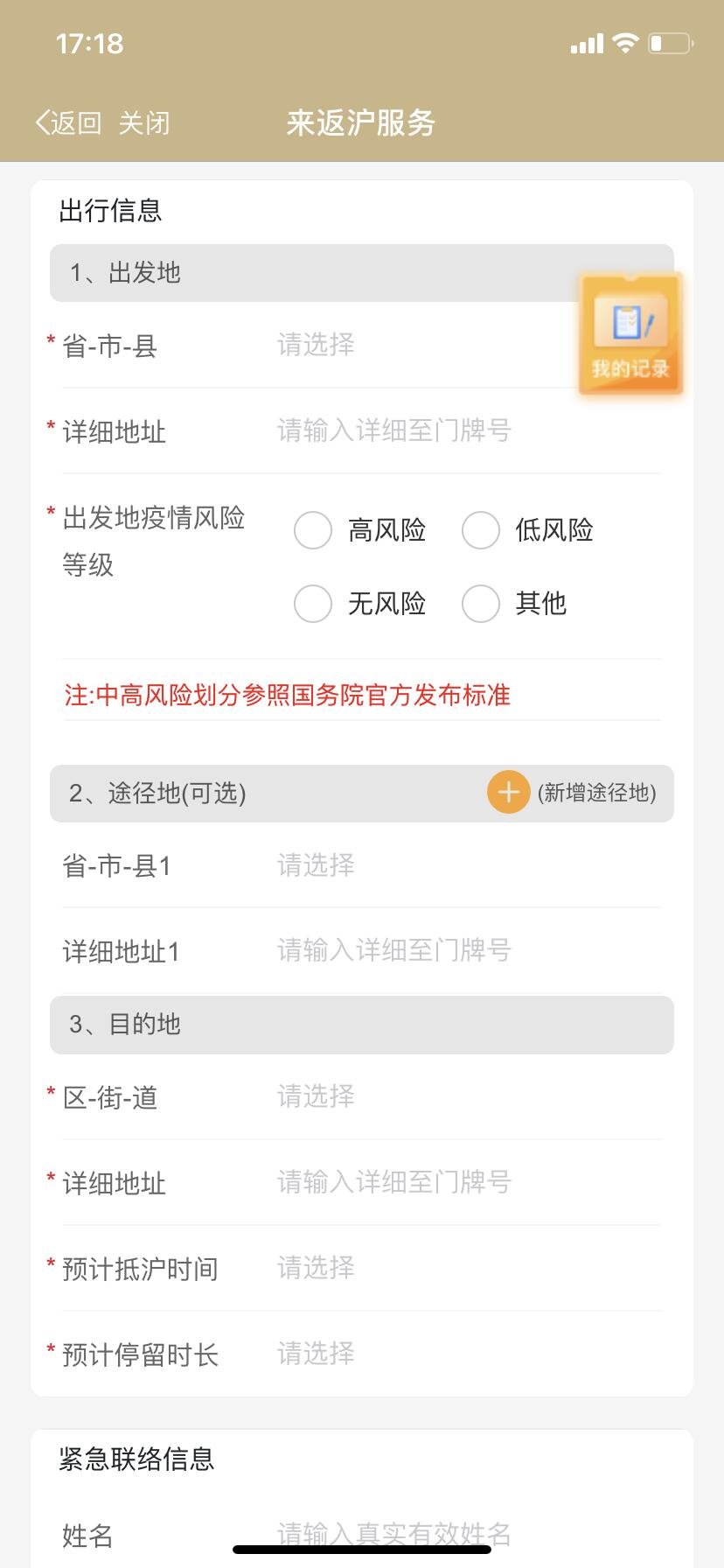
Task: Select the 低风险 radio option
Action: click(x=527, y=530)
